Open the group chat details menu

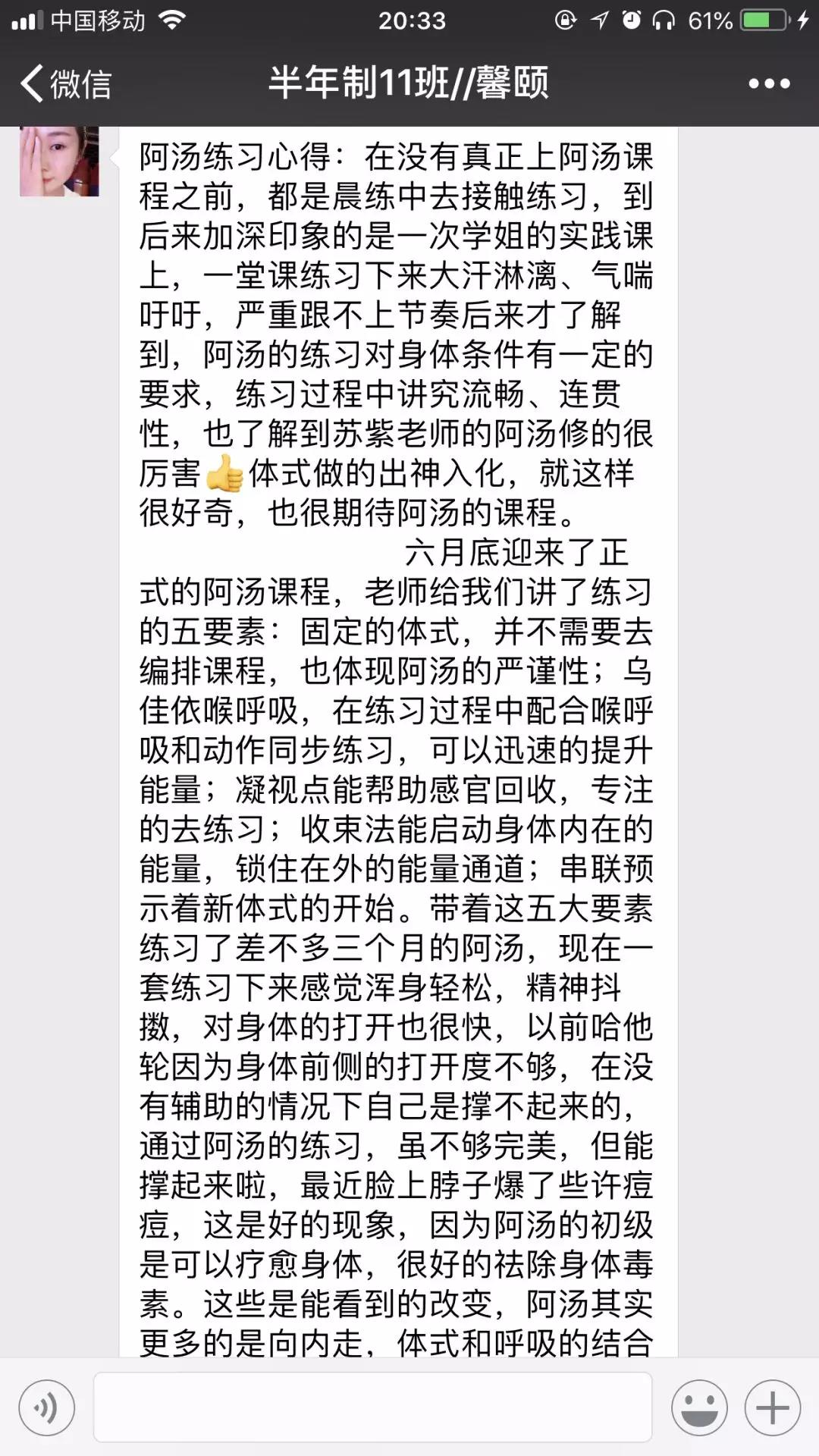[769, 83]
